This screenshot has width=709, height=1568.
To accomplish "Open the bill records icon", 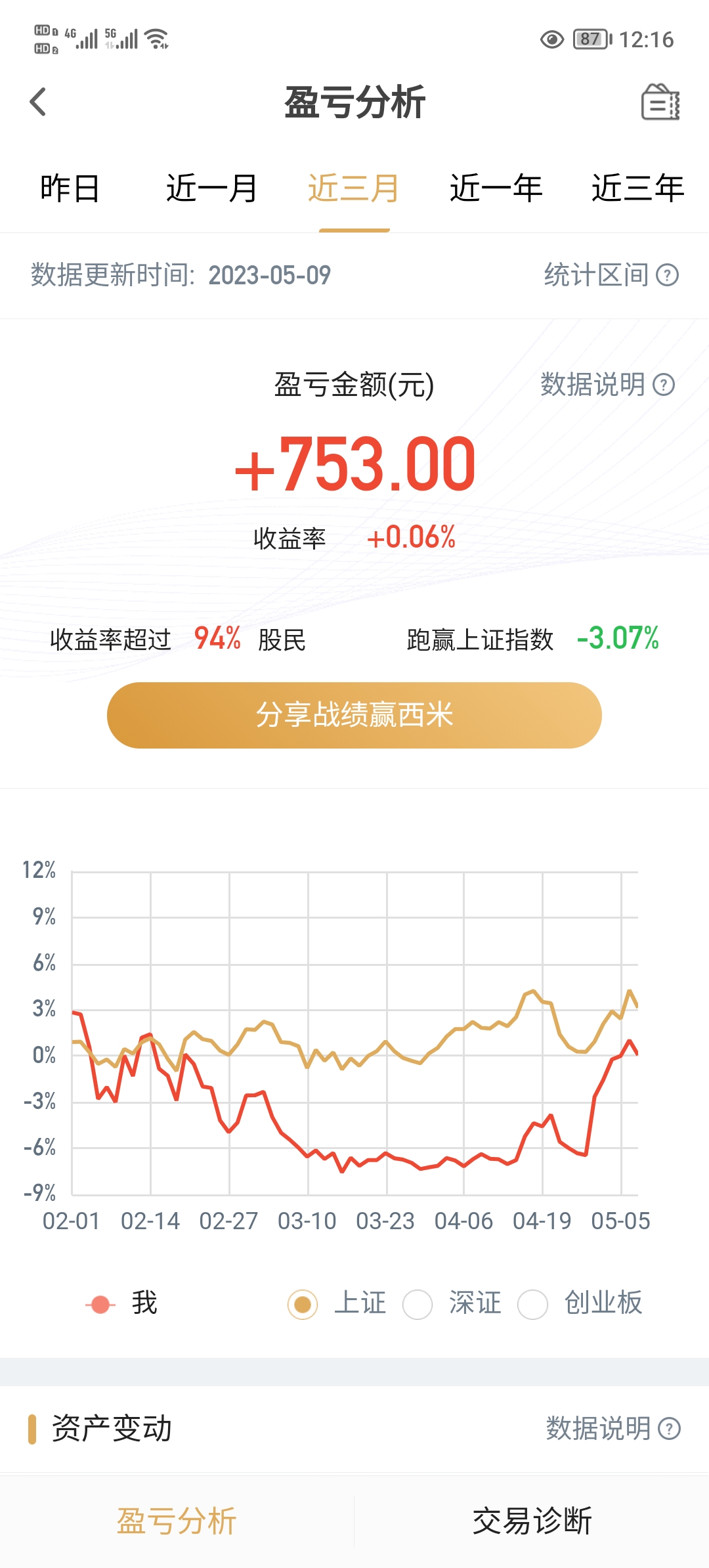I will click(x=660, y=102).
